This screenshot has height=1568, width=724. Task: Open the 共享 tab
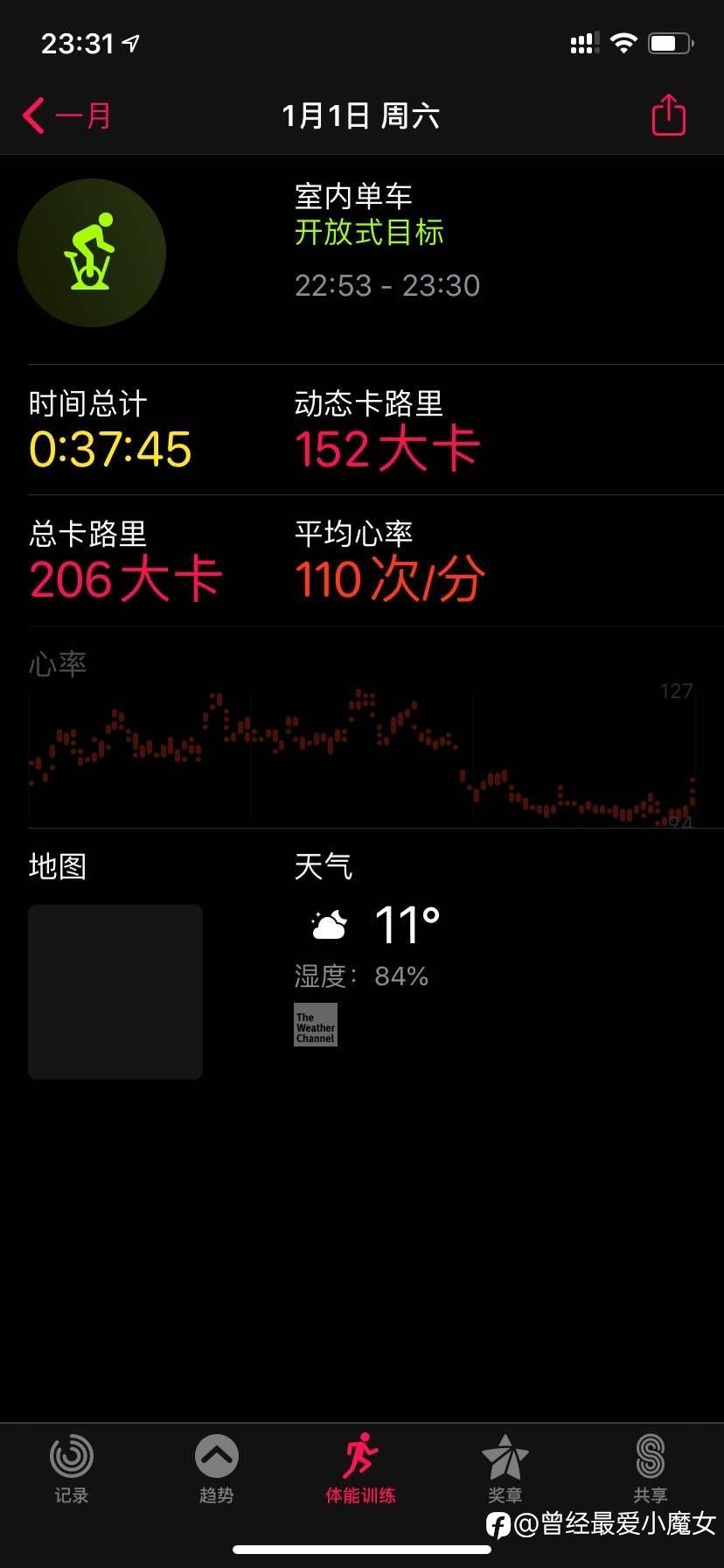[x=651, y=1469]
